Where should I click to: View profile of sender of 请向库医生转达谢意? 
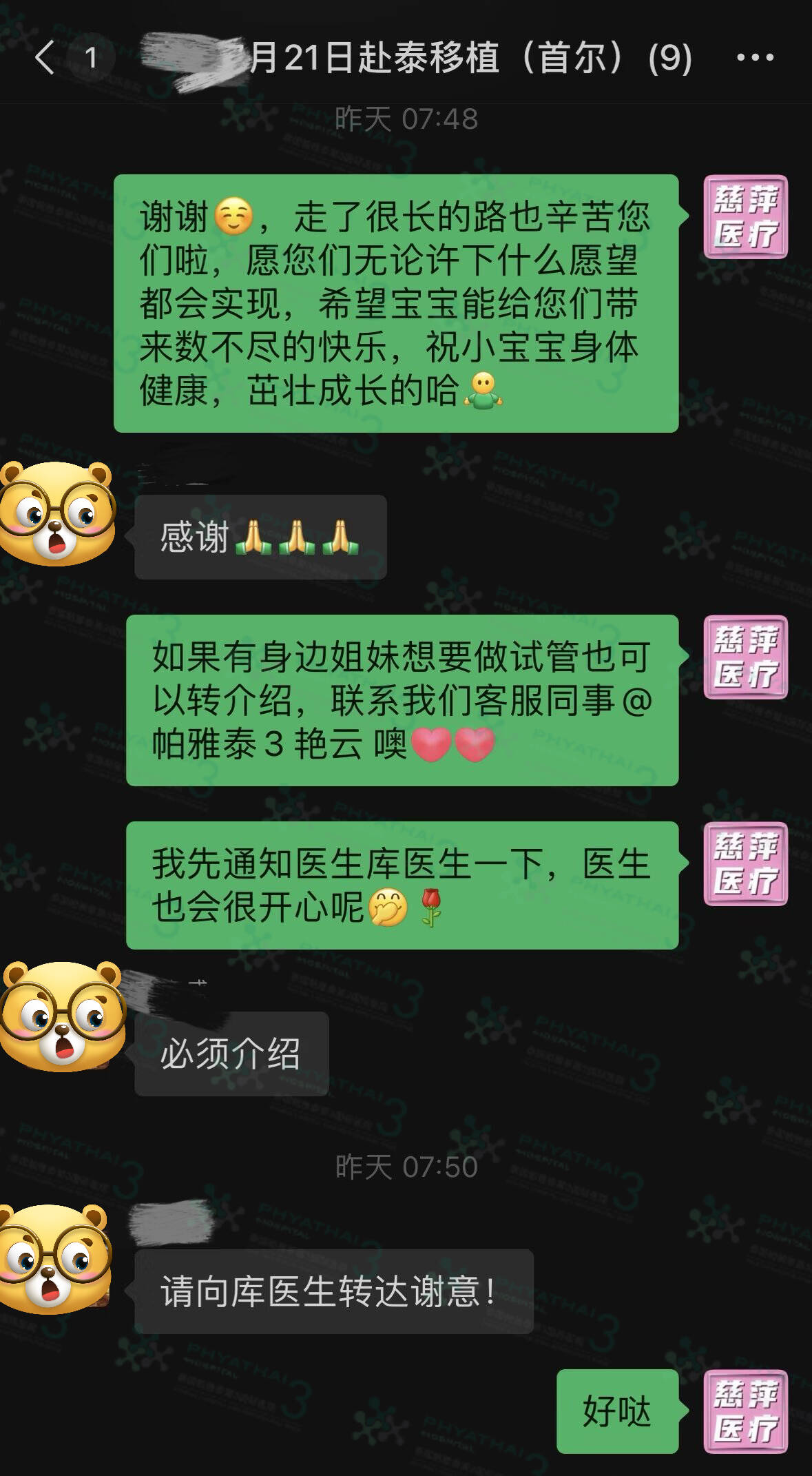point(56,1258)
